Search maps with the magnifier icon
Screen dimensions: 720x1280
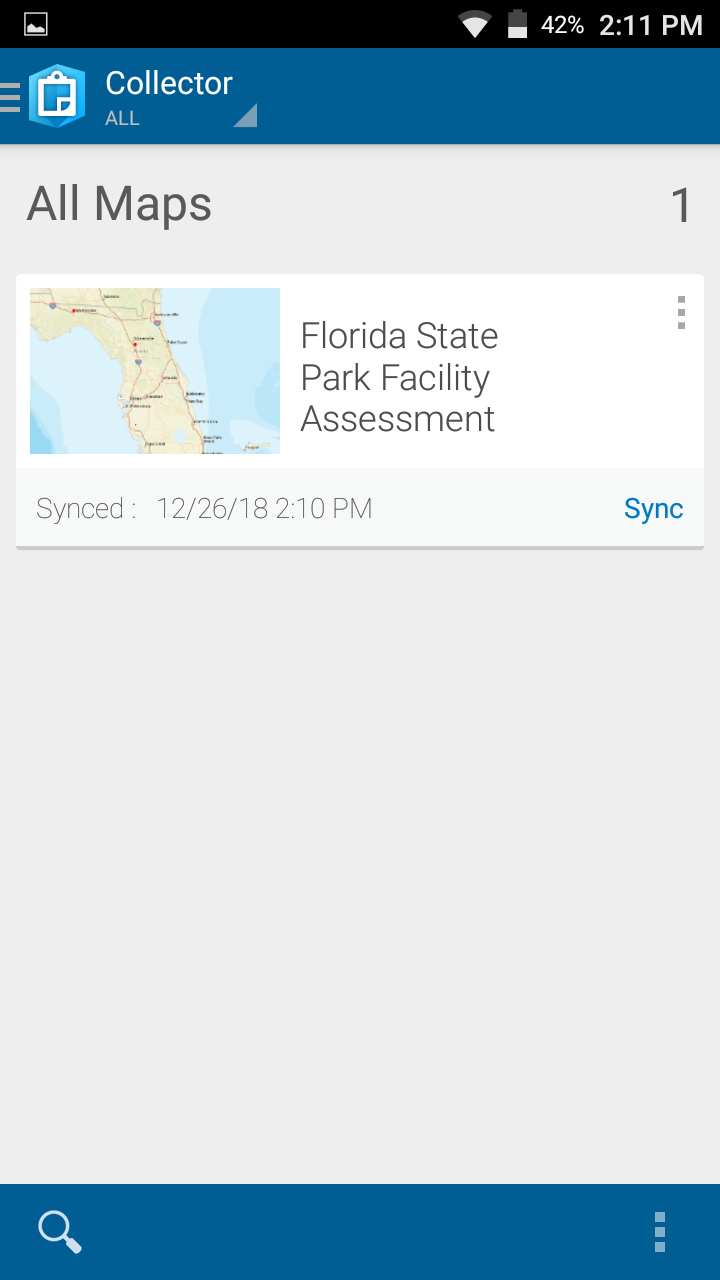point(59,1231)
